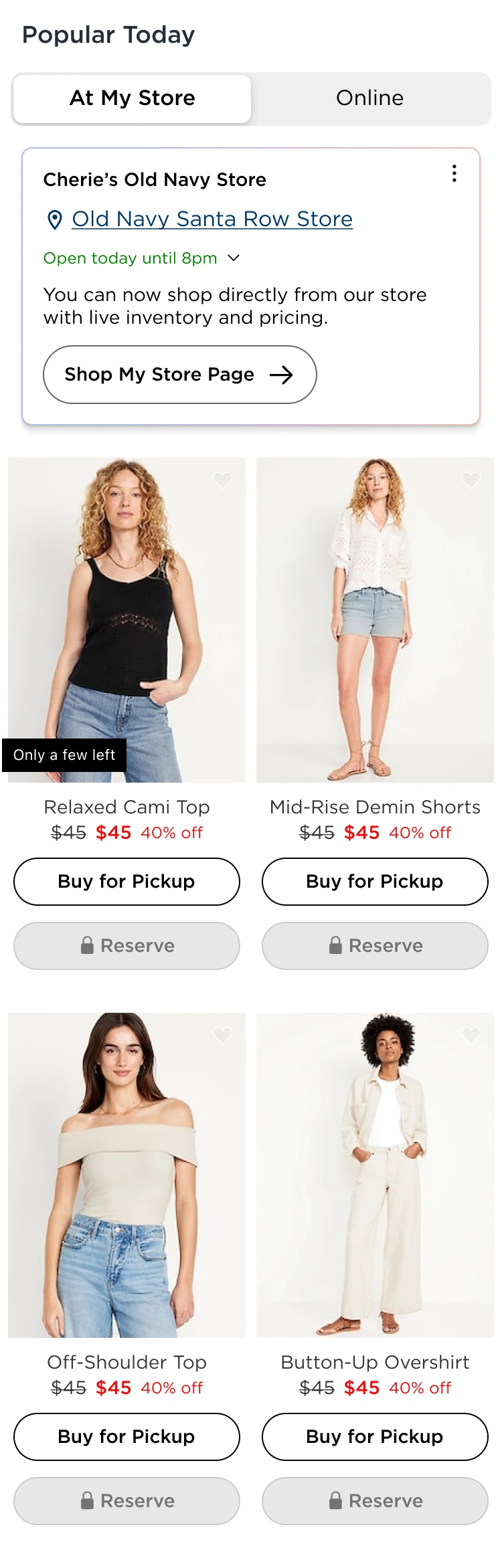
Task: Favorite the Off-Shoulder Top
Action: point(223,1035)
